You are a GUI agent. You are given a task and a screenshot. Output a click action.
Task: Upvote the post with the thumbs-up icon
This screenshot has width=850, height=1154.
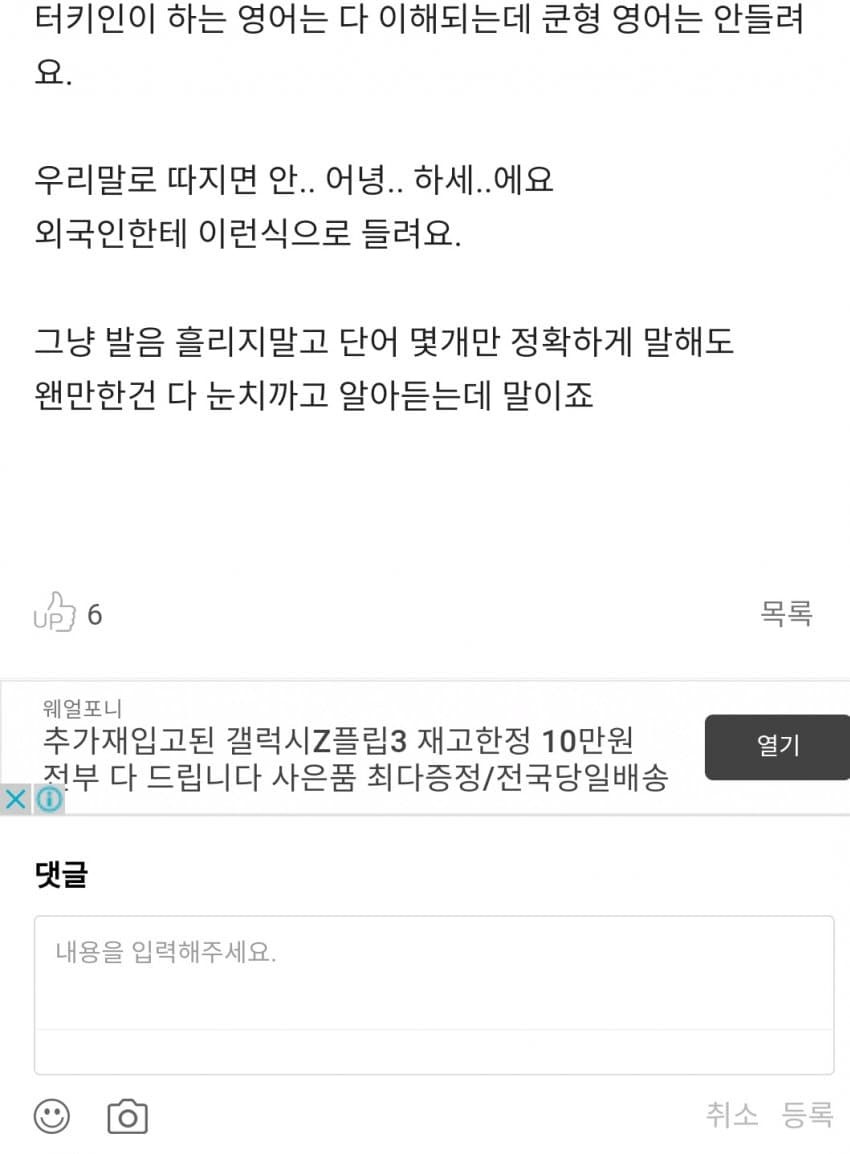point(55,612)
